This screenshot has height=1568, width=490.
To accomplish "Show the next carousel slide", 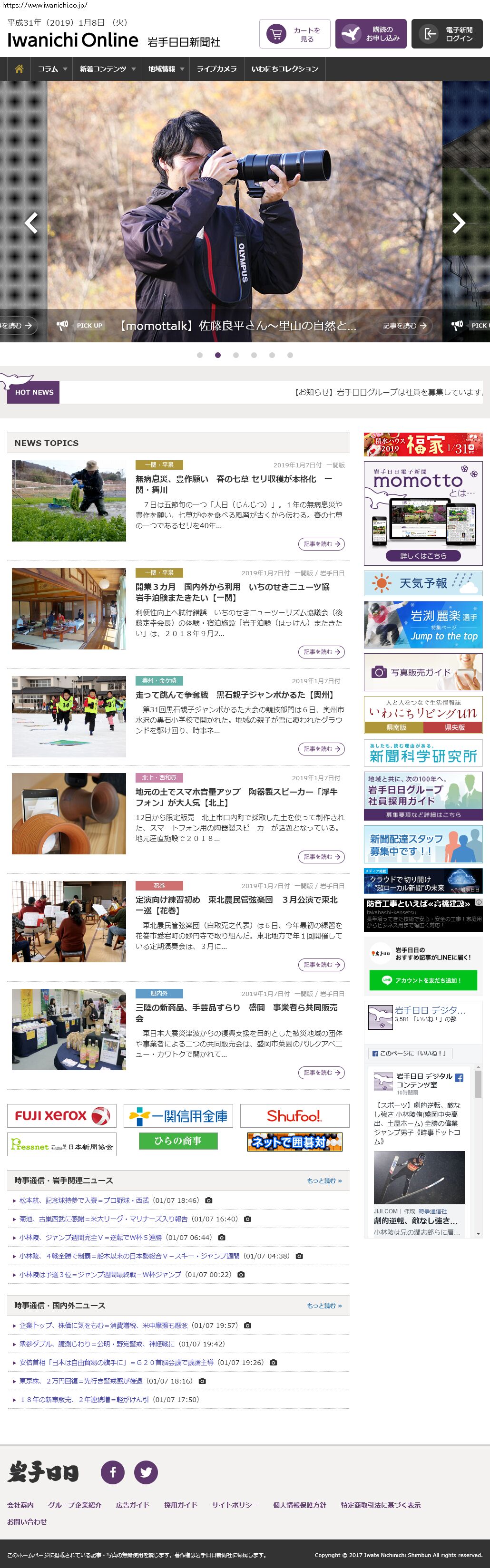I will [458, 223].
